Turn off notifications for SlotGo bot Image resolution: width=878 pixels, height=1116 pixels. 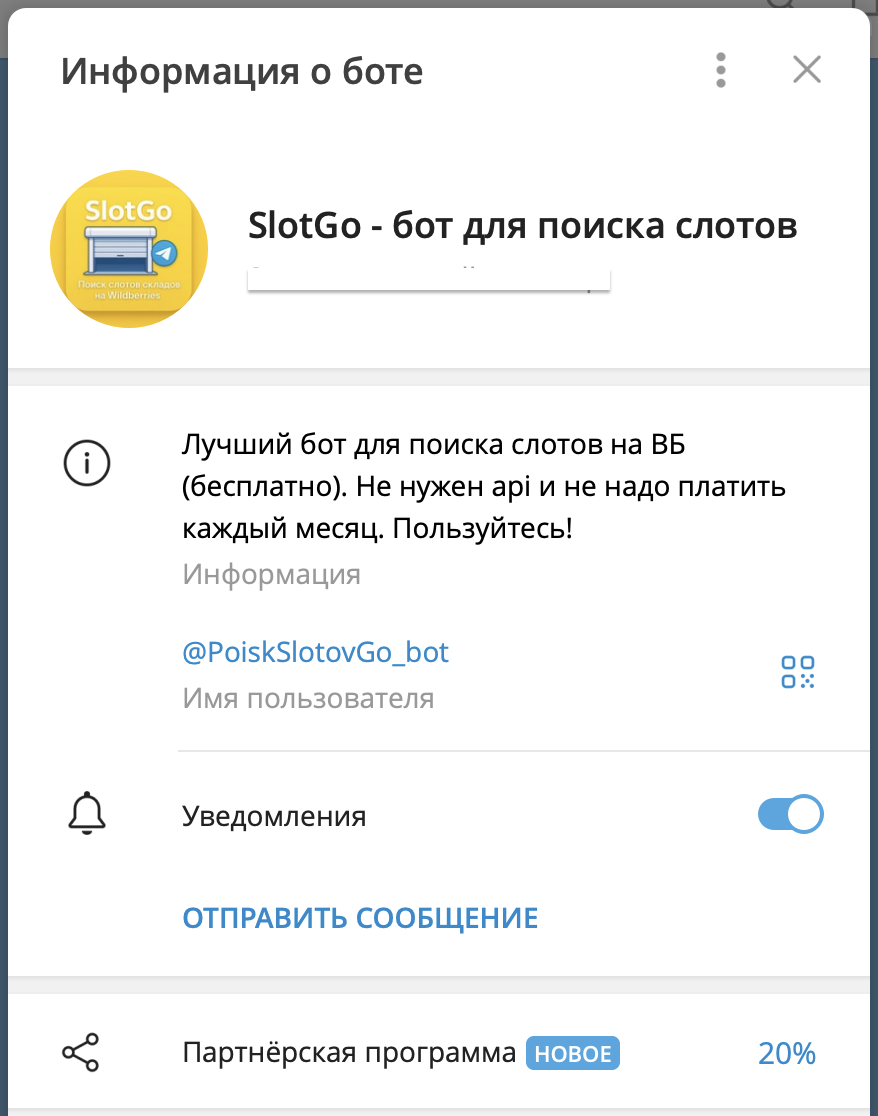click(790, 814)
